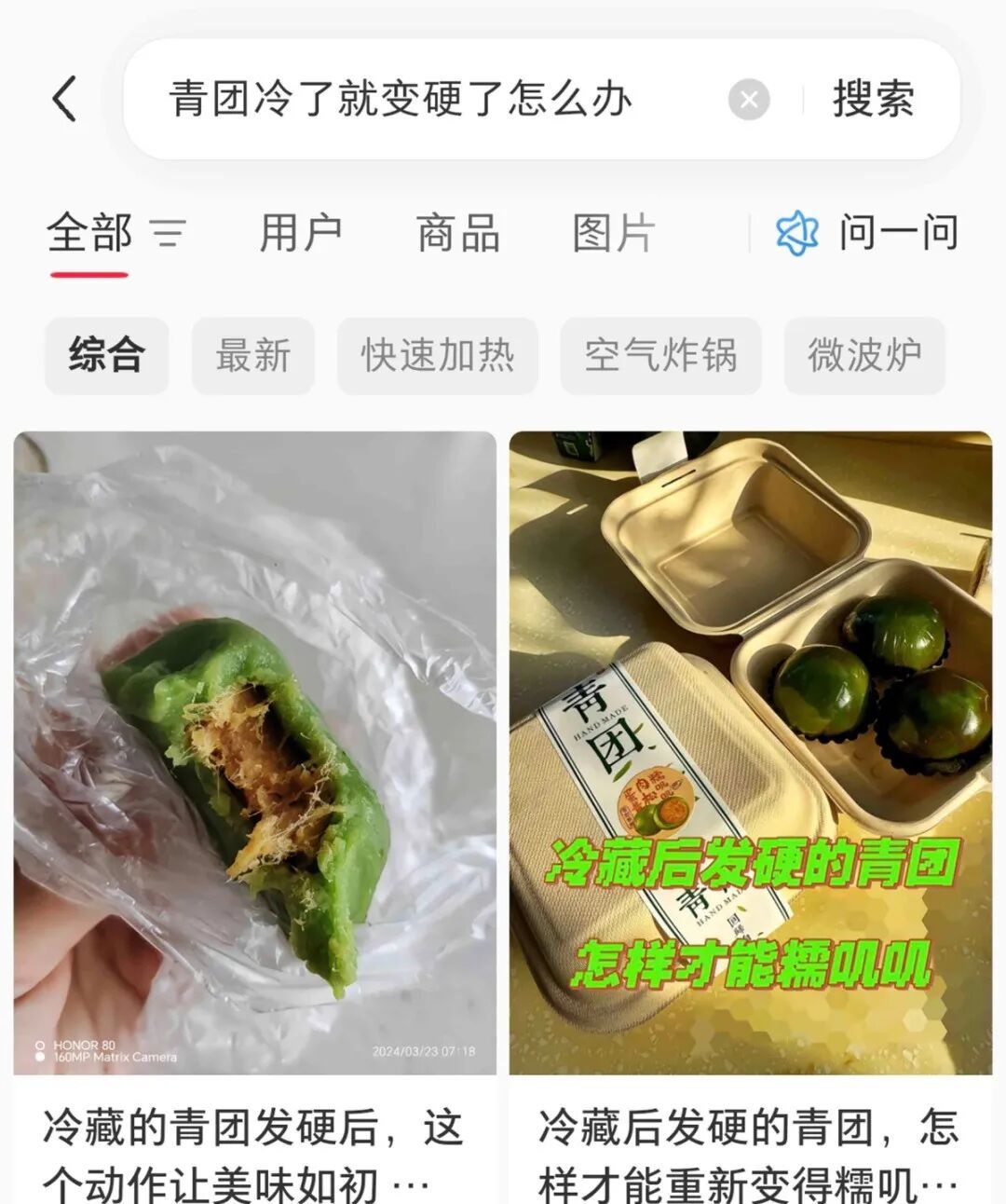
Task: Switch to the 图片 tab
Action: pyautogui.click(x=614, y=233)
